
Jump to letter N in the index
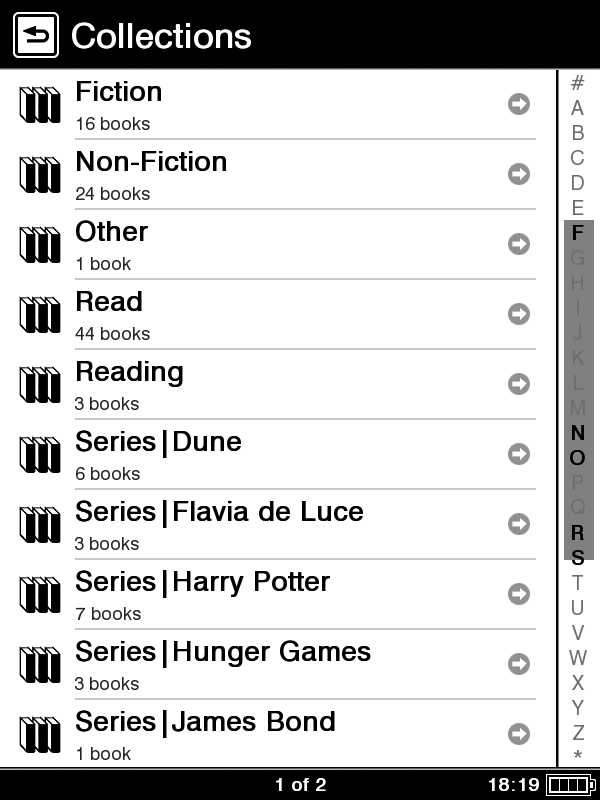point(577,433)
